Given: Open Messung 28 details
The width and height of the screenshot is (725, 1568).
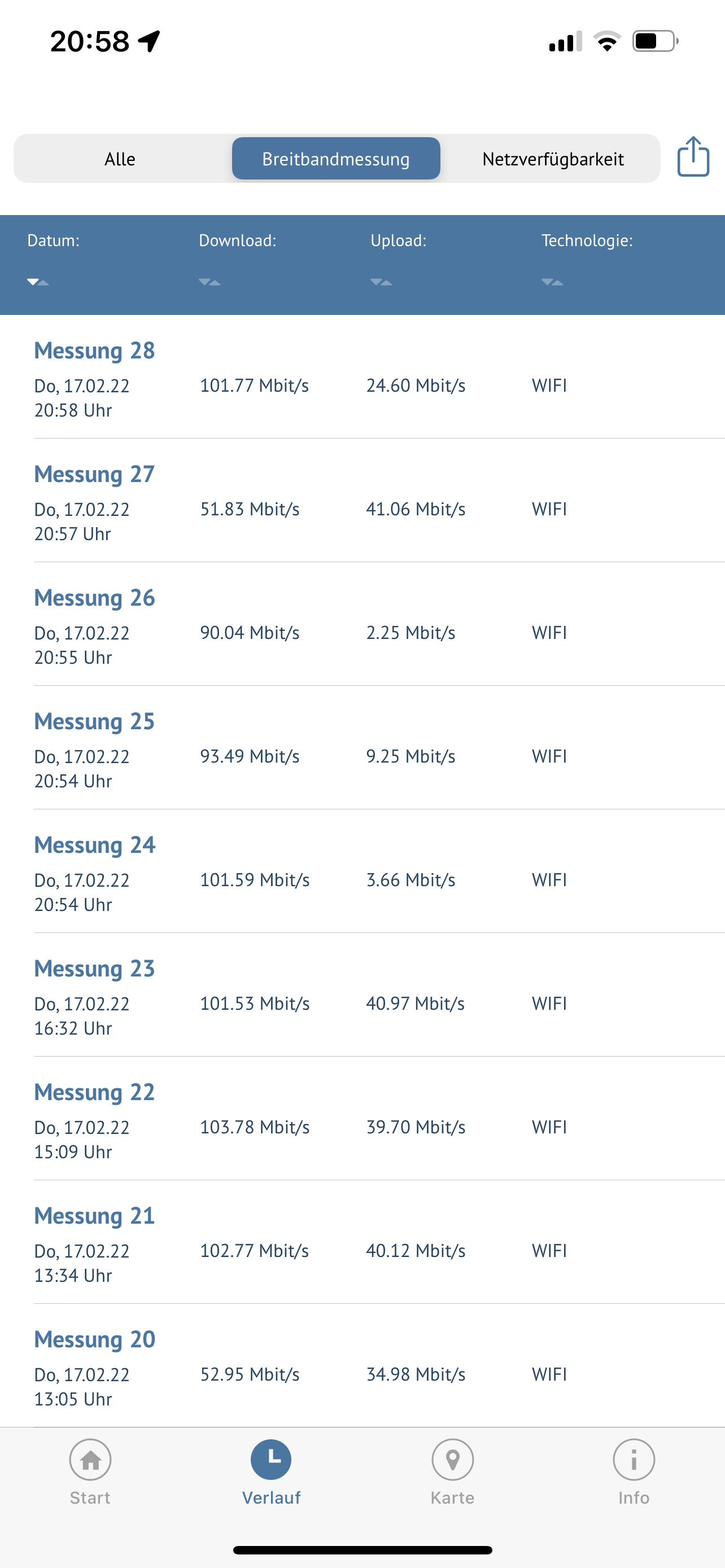Looking at the screenshot, I should [362, 378].
